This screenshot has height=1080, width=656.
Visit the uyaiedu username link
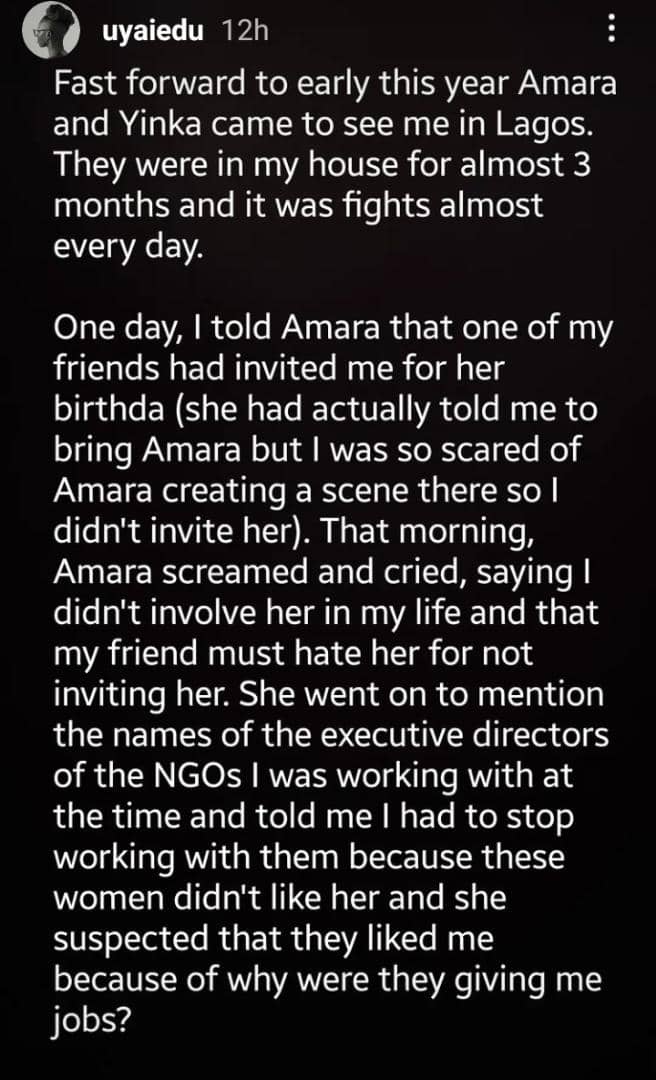tap(153, 32)
